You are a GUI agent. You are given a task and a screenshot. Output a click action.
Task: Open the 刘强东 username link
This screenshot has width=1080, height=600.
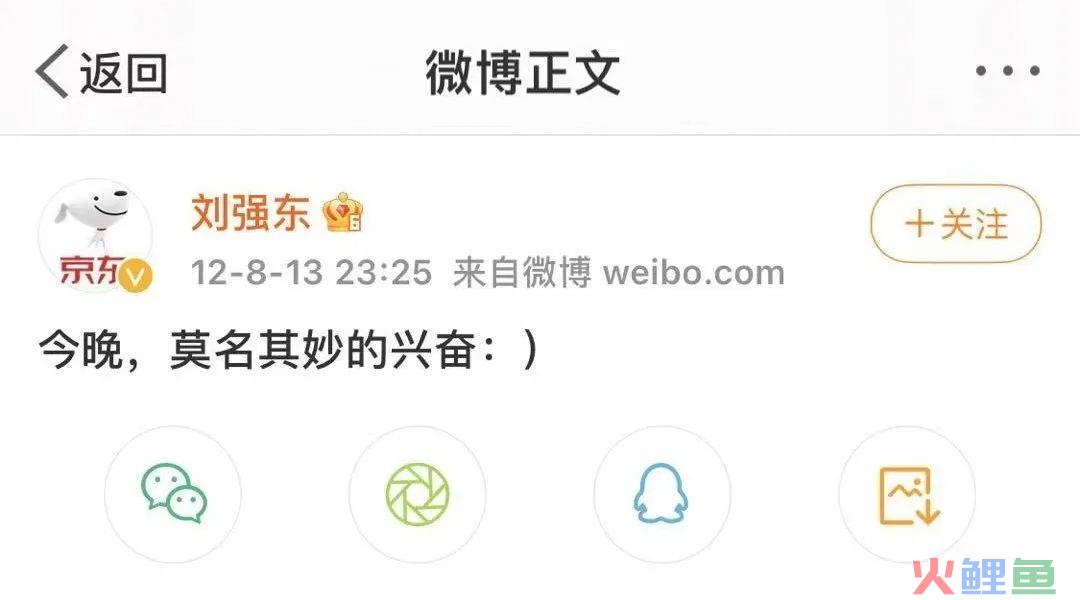[x=250, y=213]
